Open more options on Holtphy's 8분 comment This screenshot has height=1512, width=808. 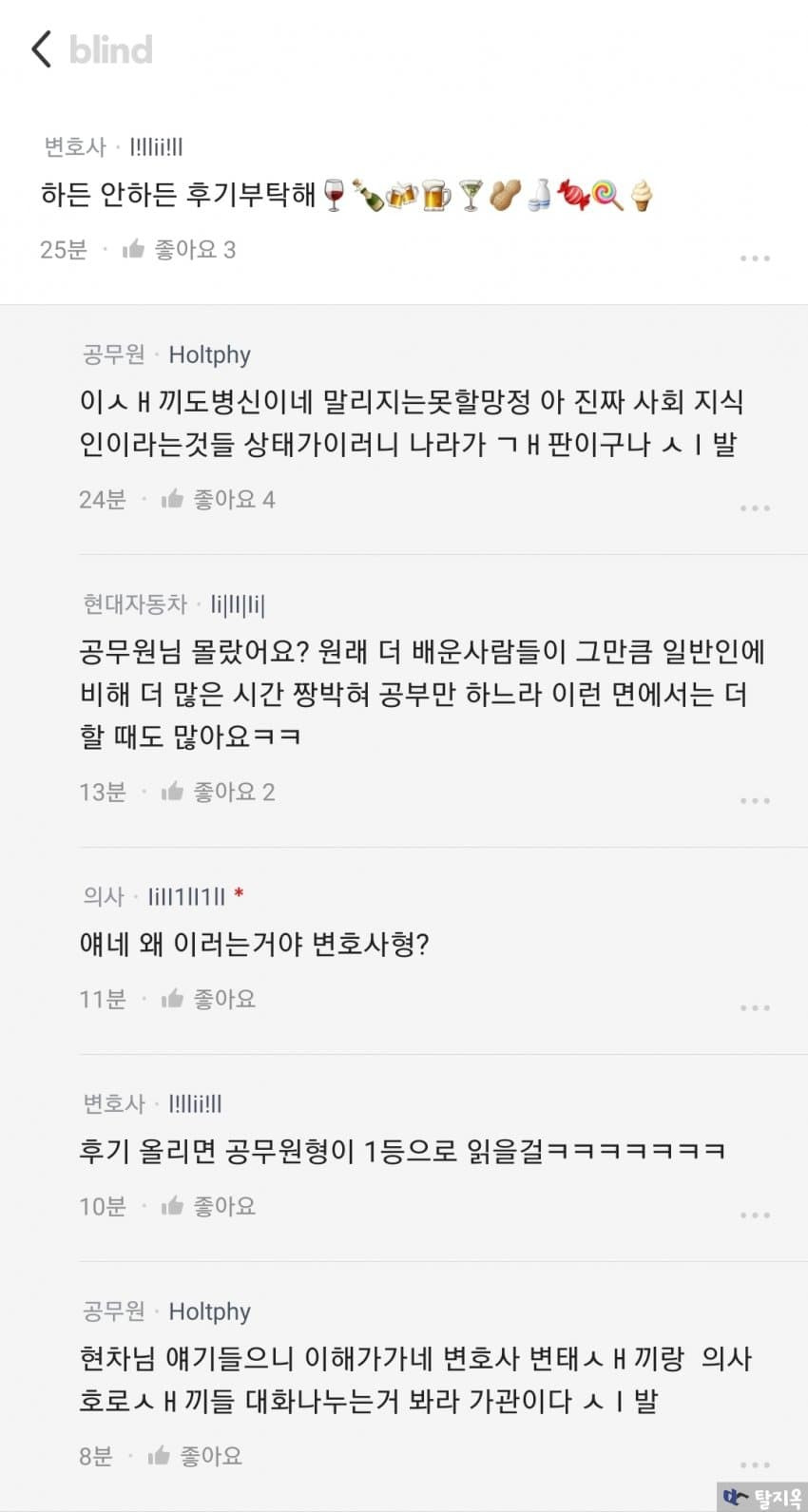[754, 1464]
